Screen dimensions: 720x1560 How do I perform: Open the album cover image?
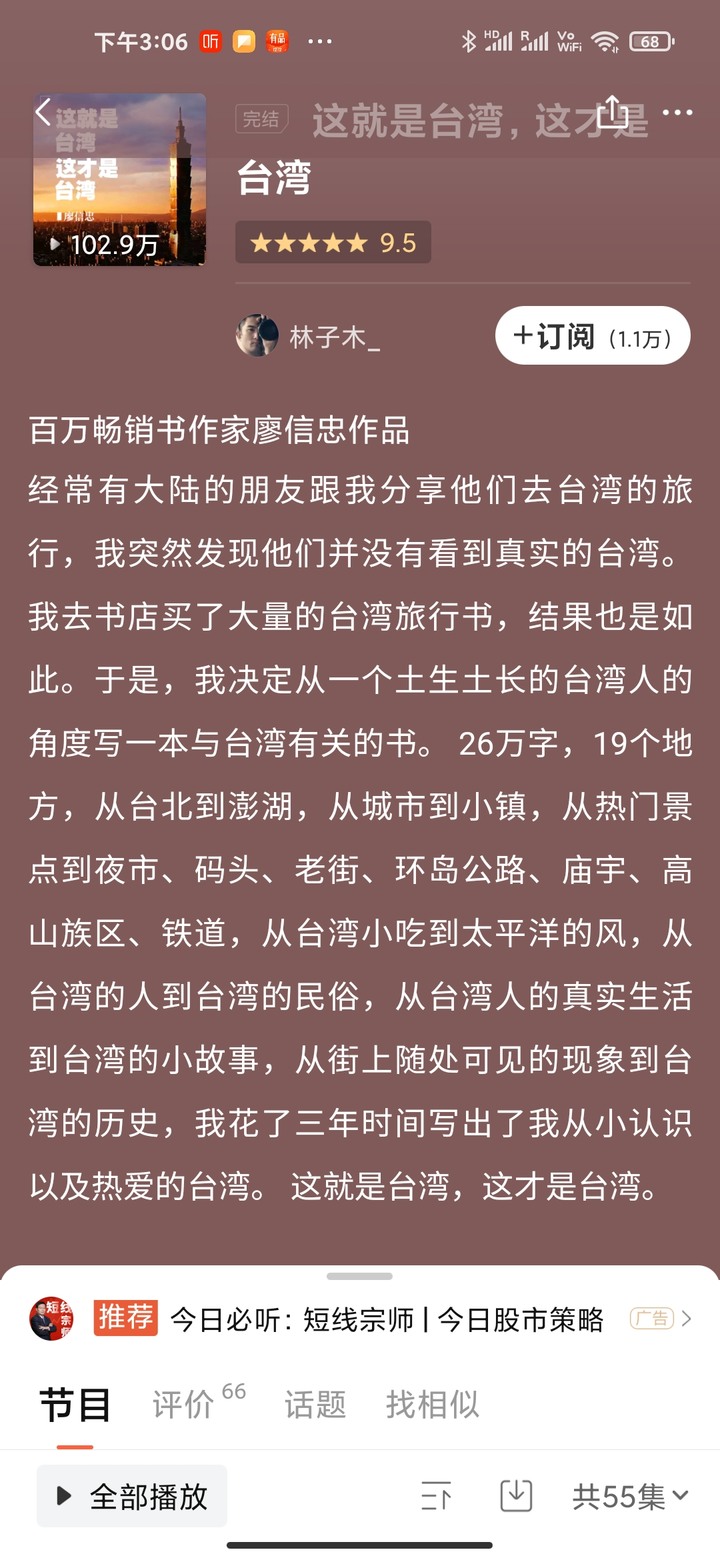[119, 180]
